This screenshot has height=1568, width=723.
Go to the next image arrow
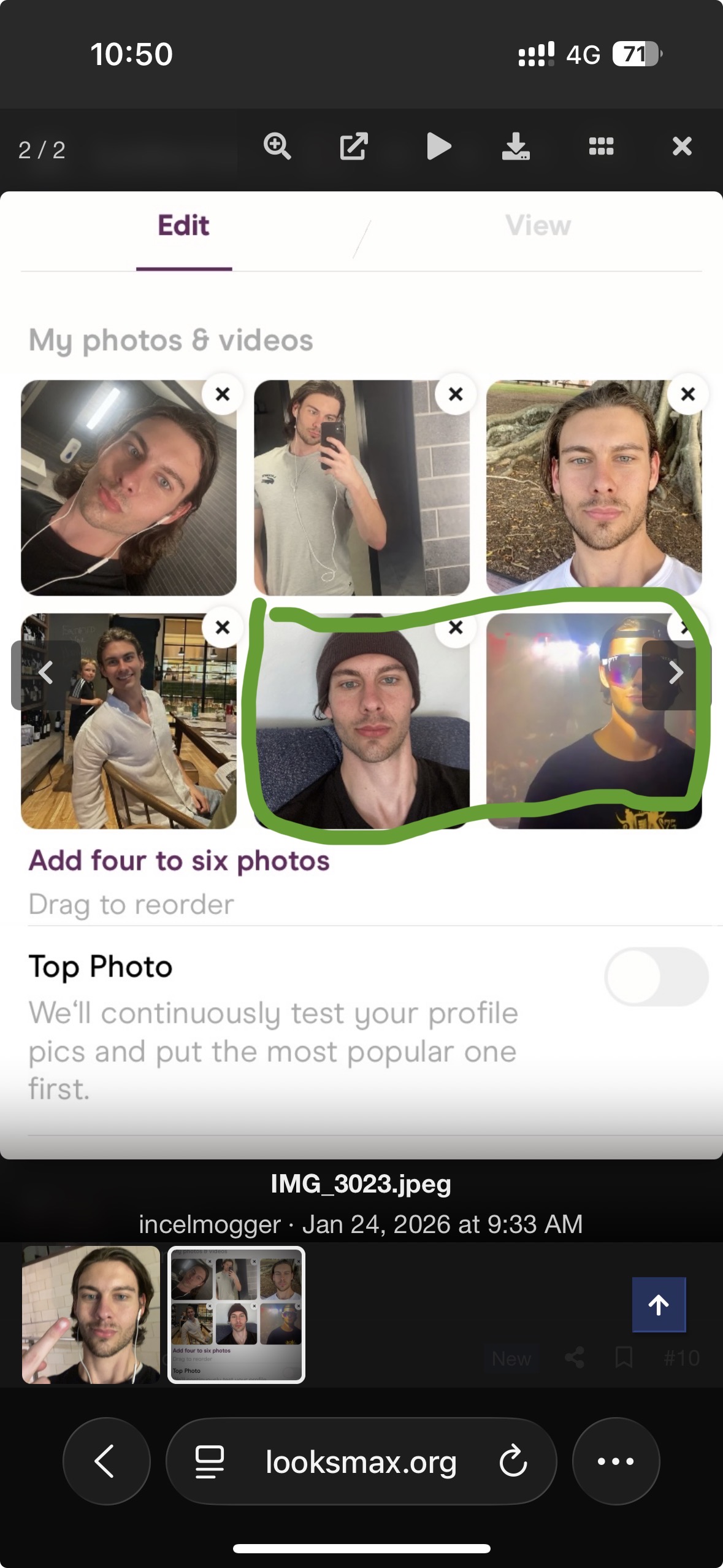pos(676,674)
